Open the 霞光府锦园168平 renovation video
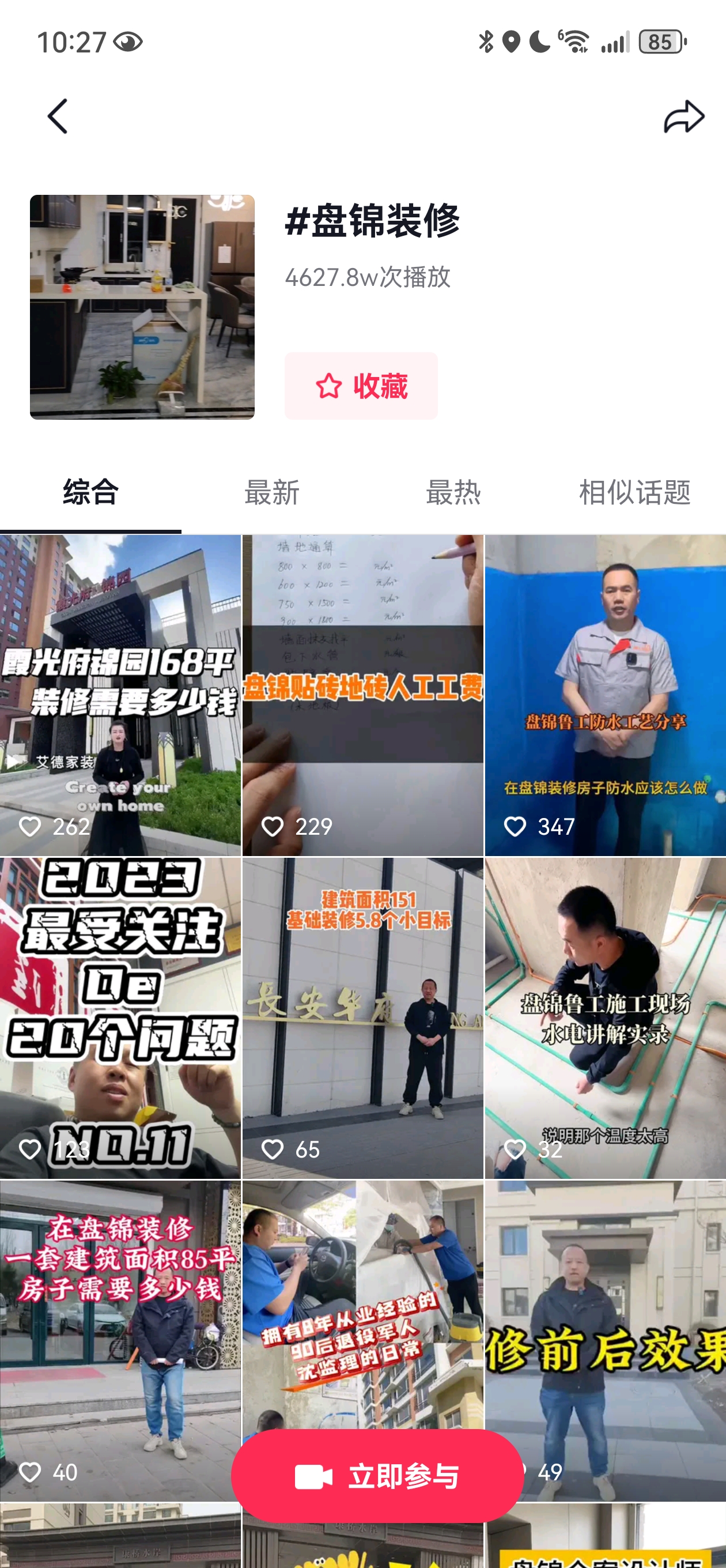726x1568 pixels. [x=120, y=695]
